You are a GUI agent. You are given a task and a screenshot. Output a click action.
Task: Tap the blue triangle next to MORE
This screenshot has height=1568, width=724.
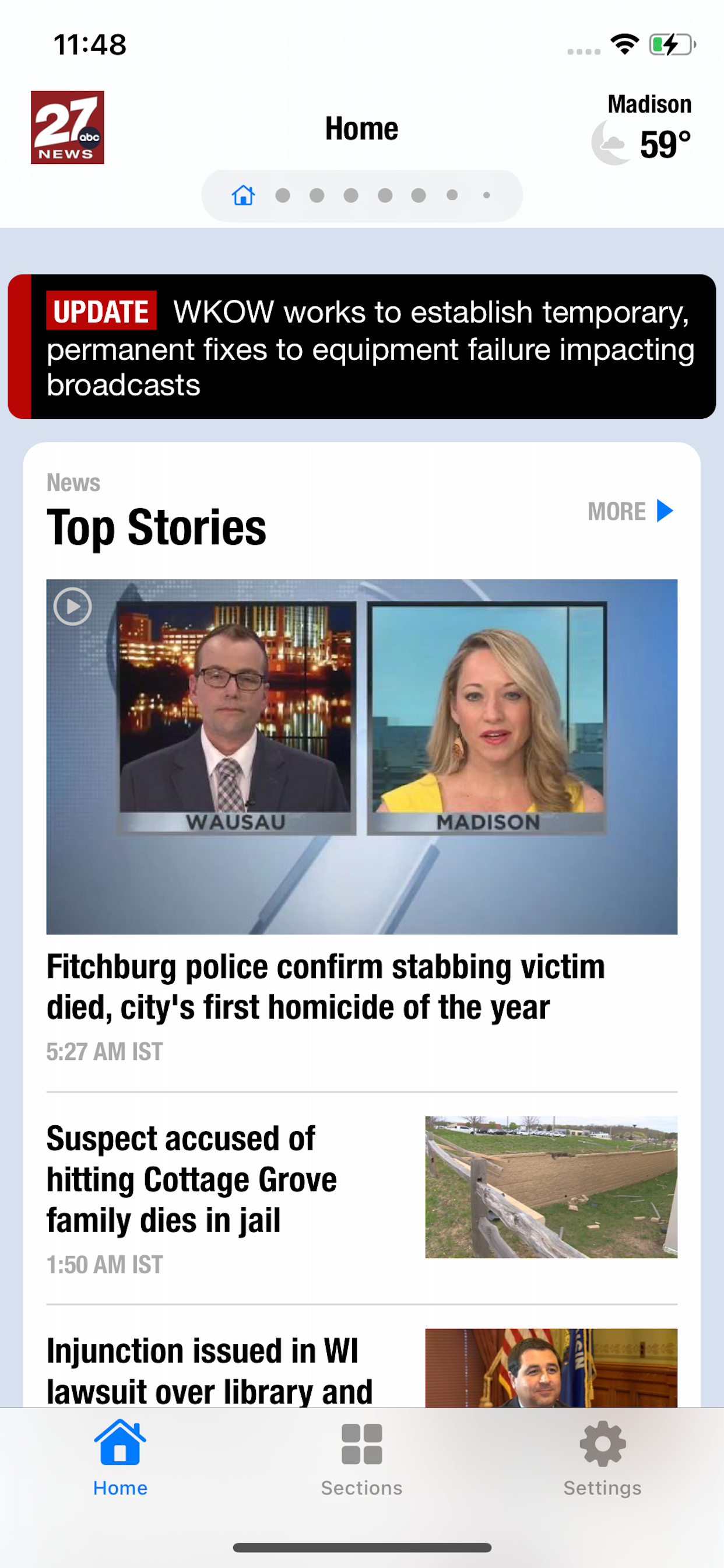click(665, 512)
